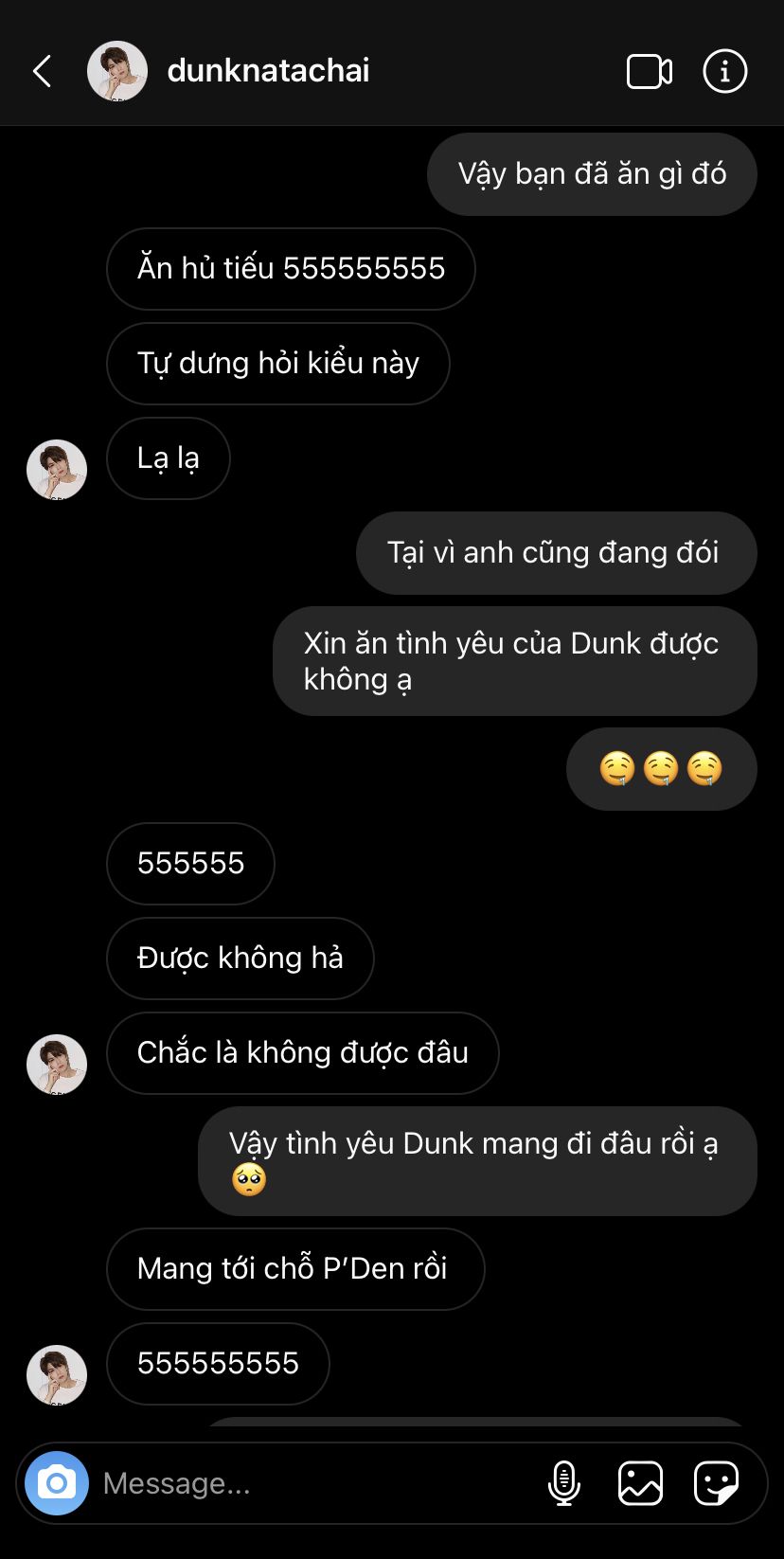Record a voice message with microphone
This screenshot has height=1559, width=784.
click(564, 1483)
